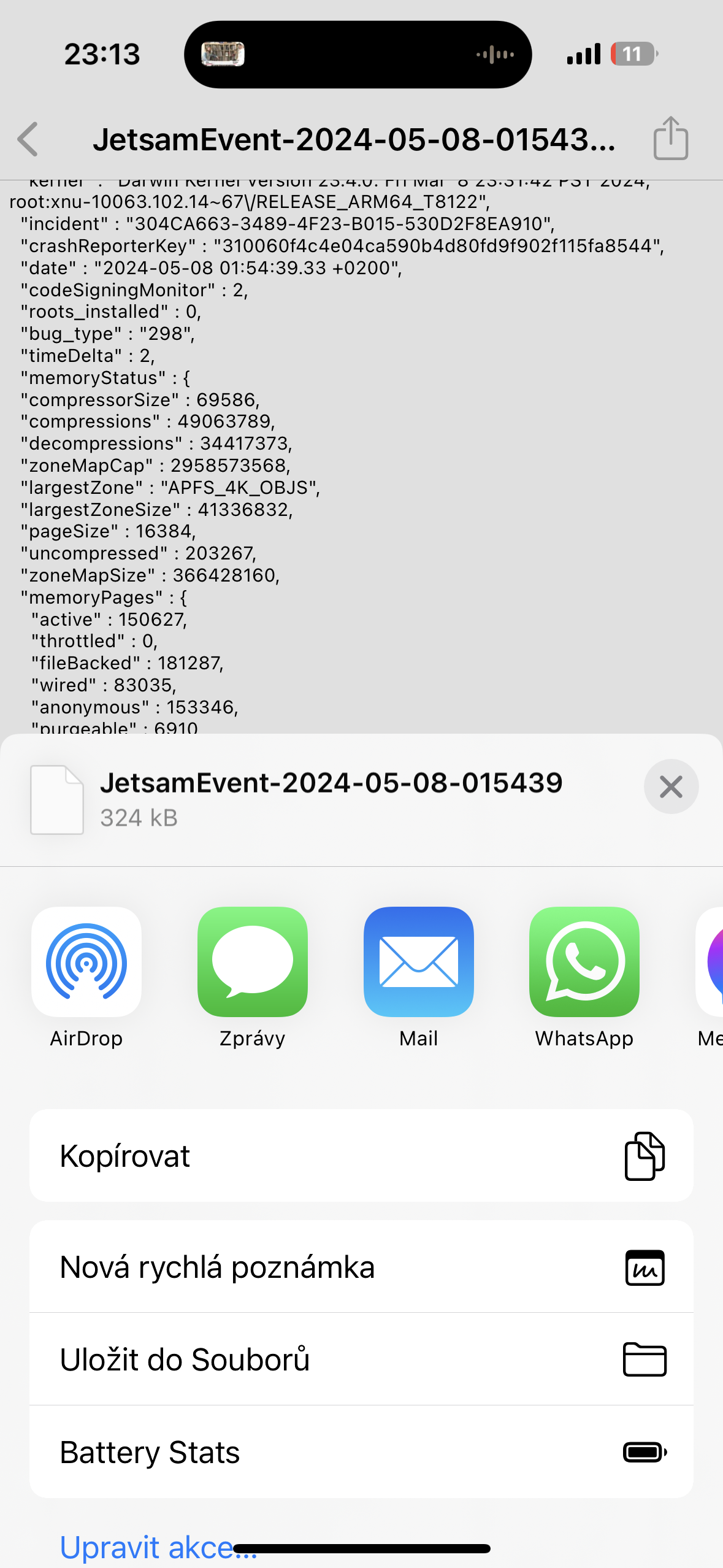Go back from the JetsamEvent log
Image resolution: width=723 pixels, height=1568 pixels.
tap(28, 139)
